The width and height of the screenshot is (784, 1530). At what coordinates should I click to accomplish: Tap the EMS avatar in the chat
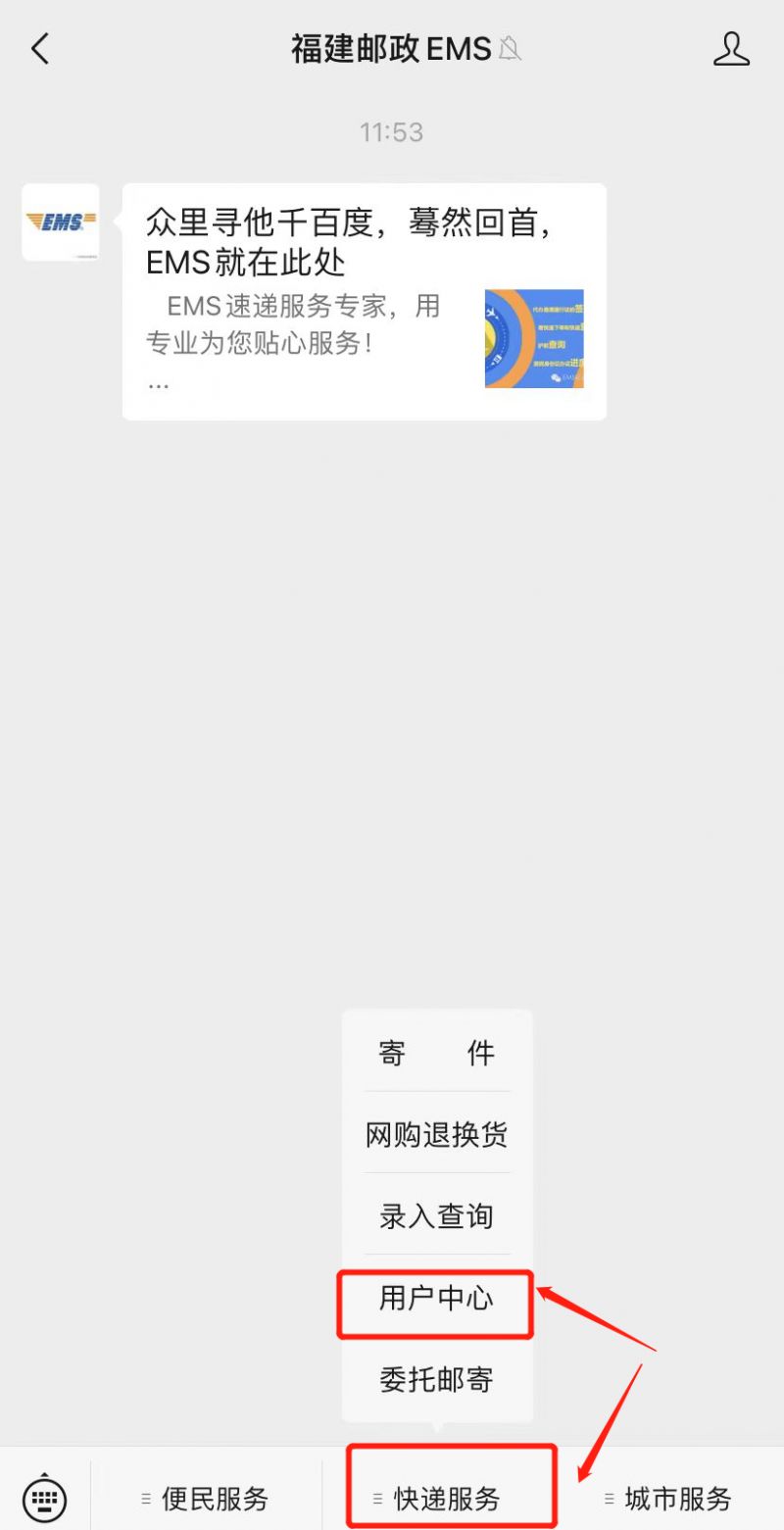click(61, 222)
